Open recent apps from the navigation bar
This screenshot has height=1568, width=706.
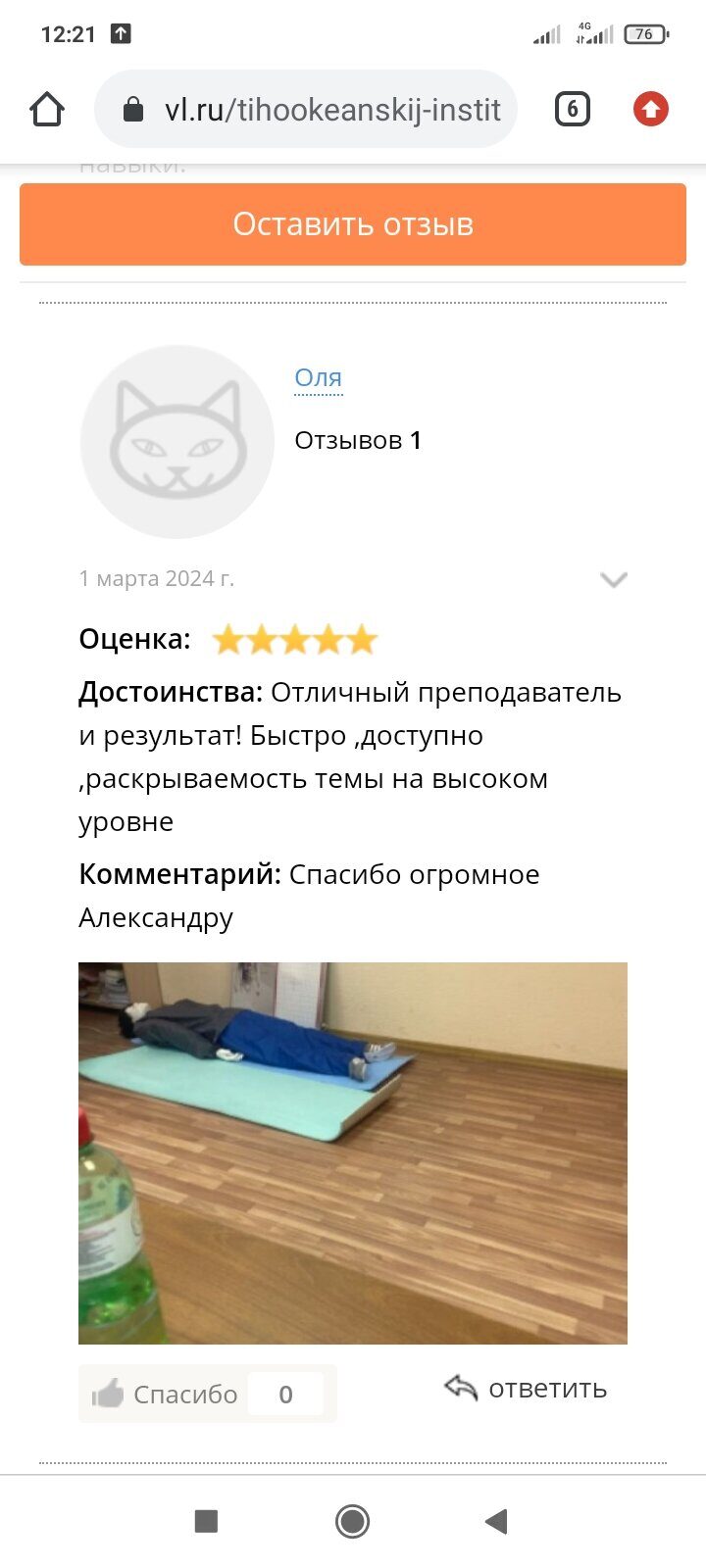[206, 1521]
